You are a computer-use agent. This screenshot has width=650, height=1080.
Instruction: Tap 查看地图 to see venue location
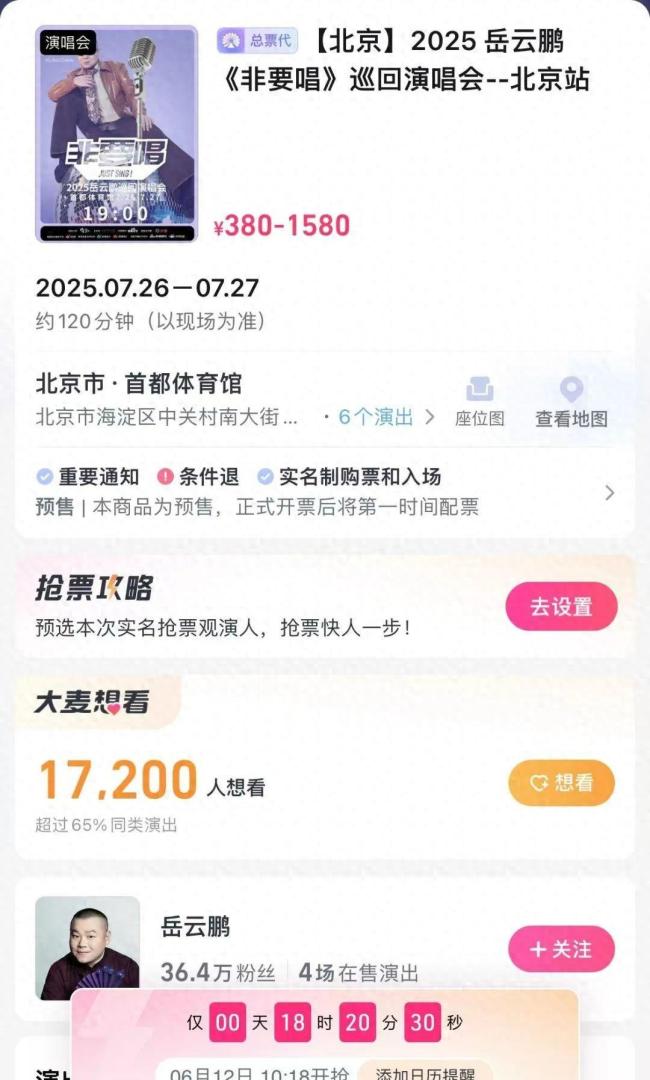[x=571, y=402]
